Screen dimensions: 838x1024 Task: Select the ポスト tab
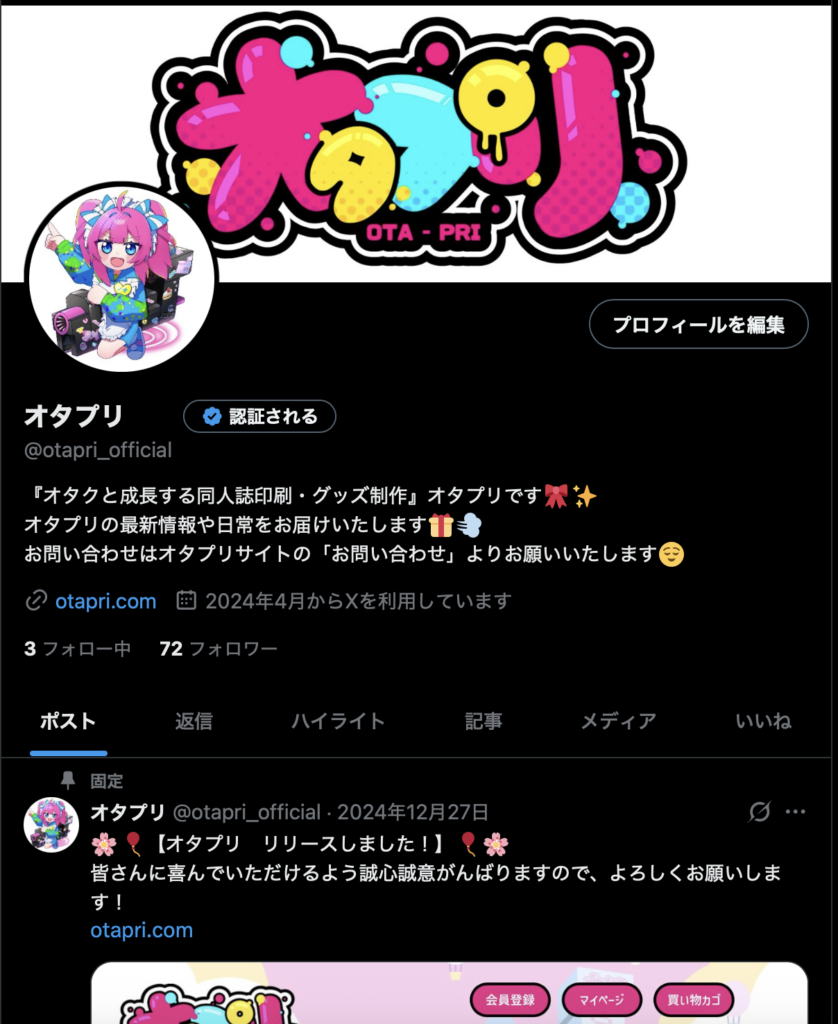point(68,721)
